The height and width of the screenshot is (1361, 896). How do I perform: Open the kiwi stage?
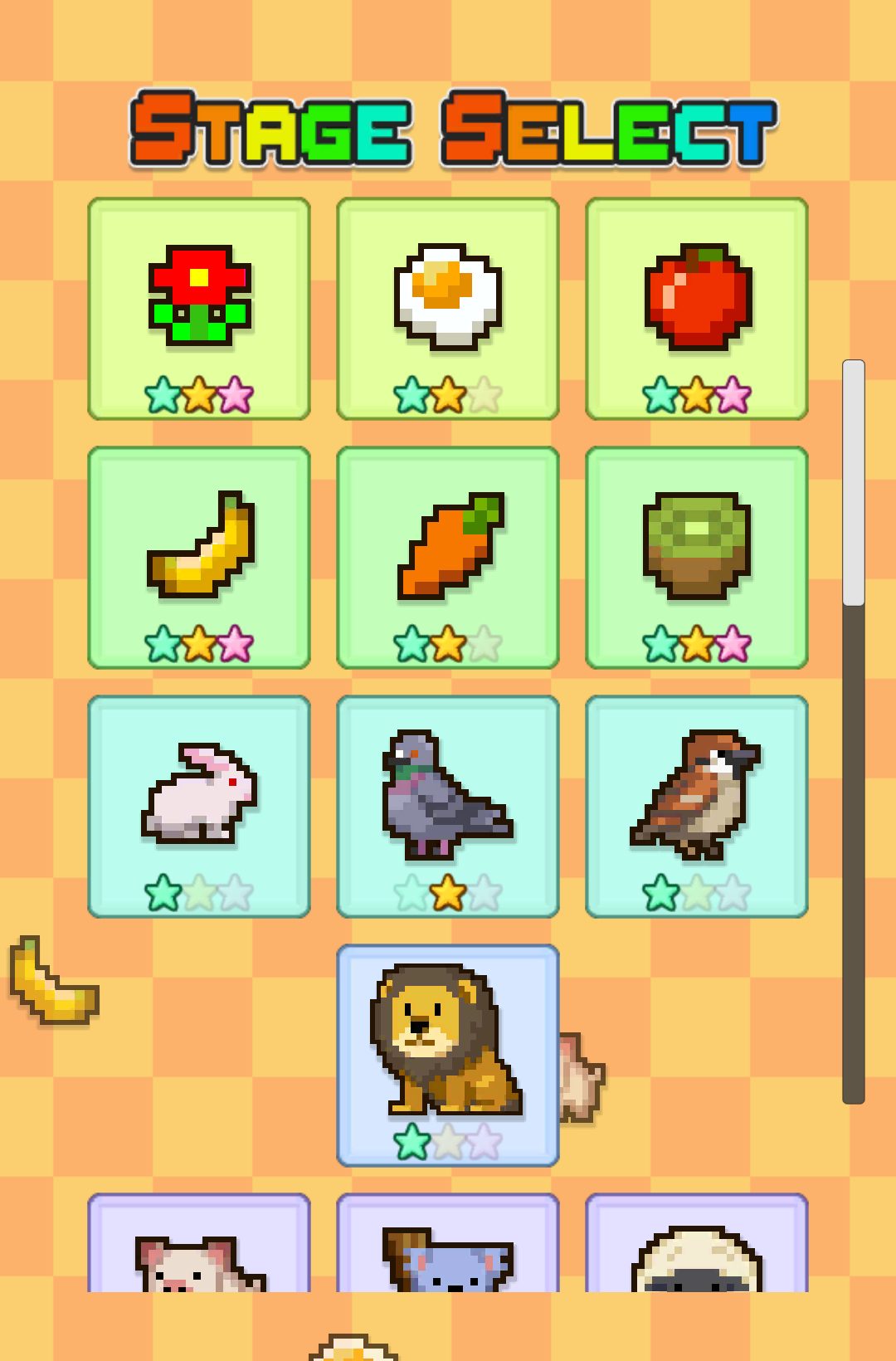697,558
